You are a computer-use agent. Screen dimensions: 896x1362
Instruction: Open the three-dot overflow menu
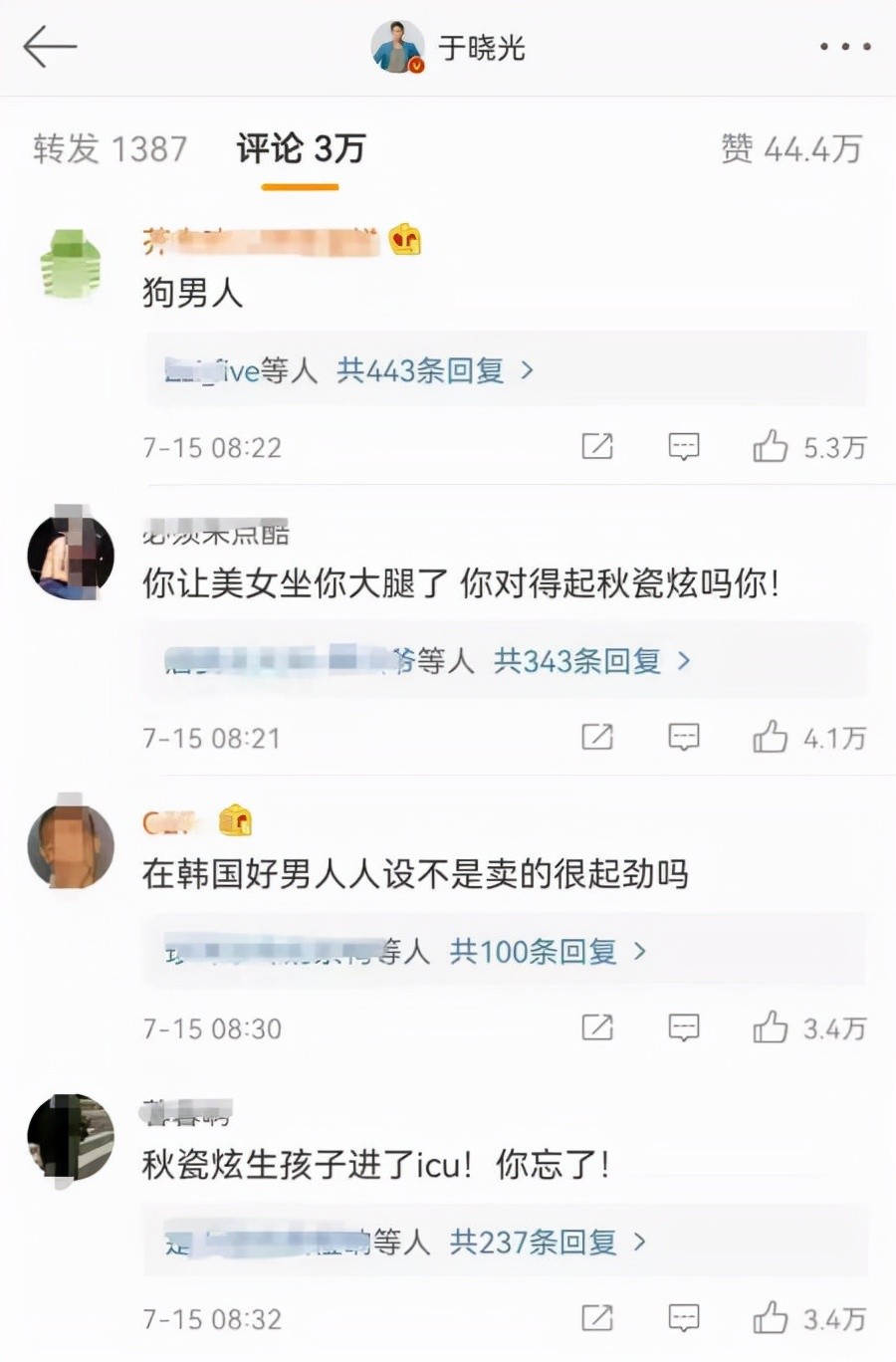845,47
